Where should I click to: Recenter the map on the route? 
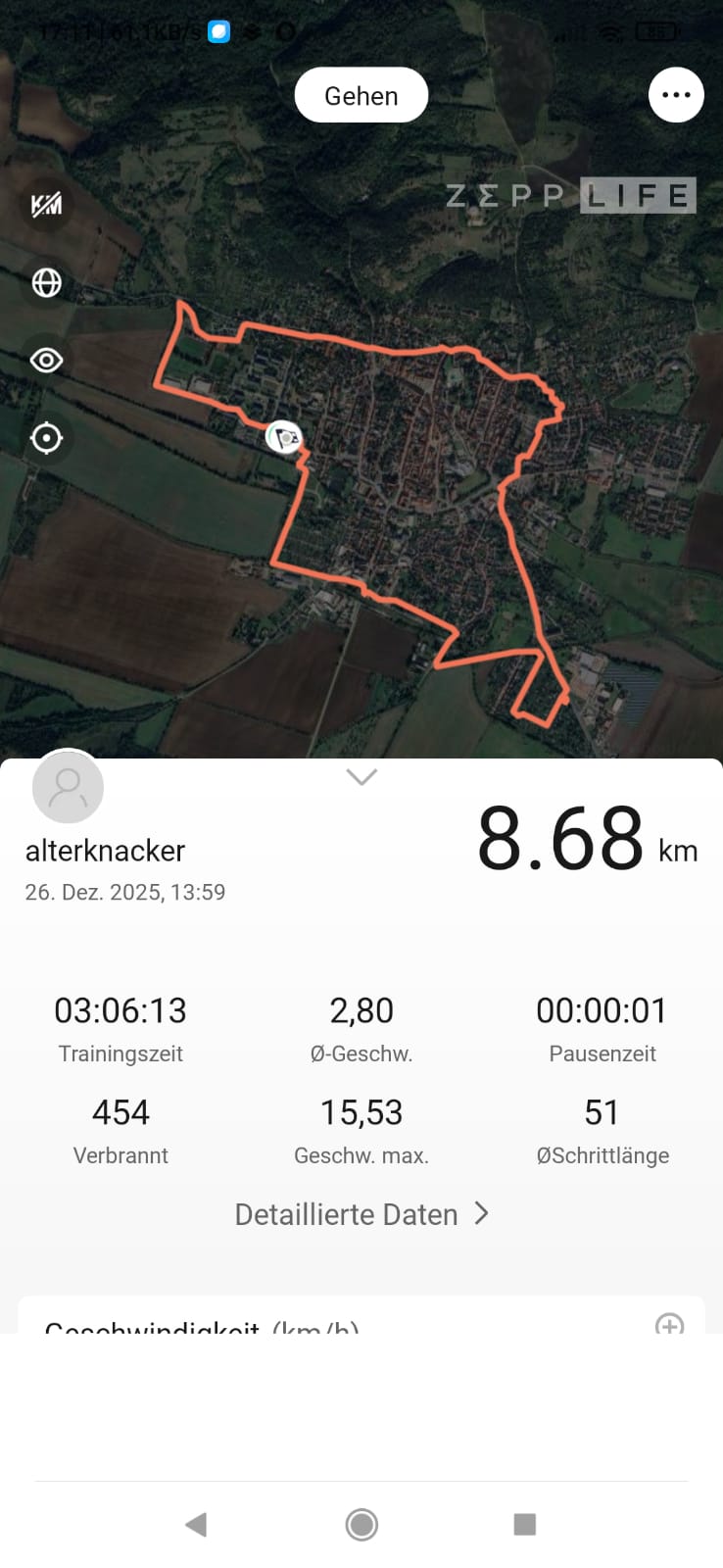tap(46, 438)
